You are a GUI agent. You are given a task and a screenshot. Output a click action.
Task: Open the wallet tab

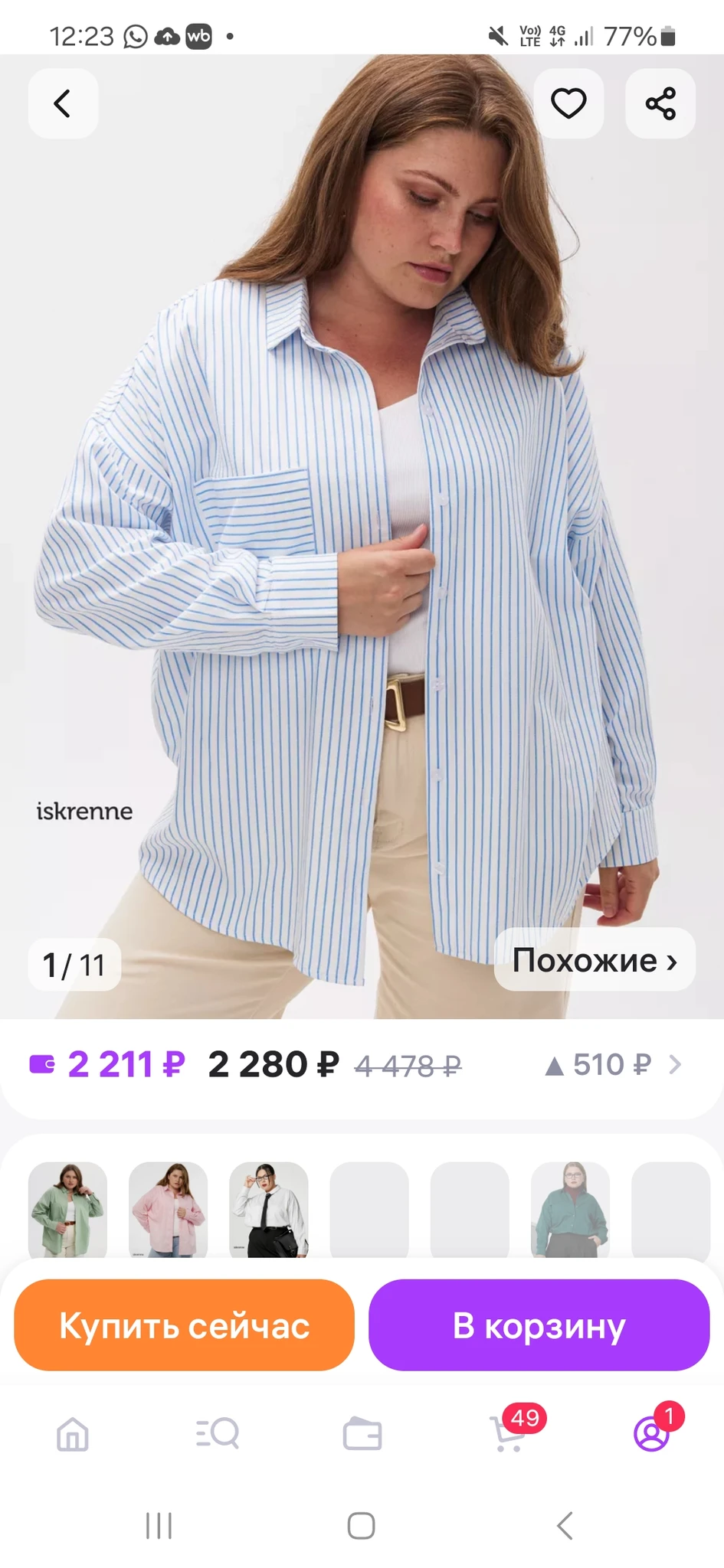pos(362,1434)
